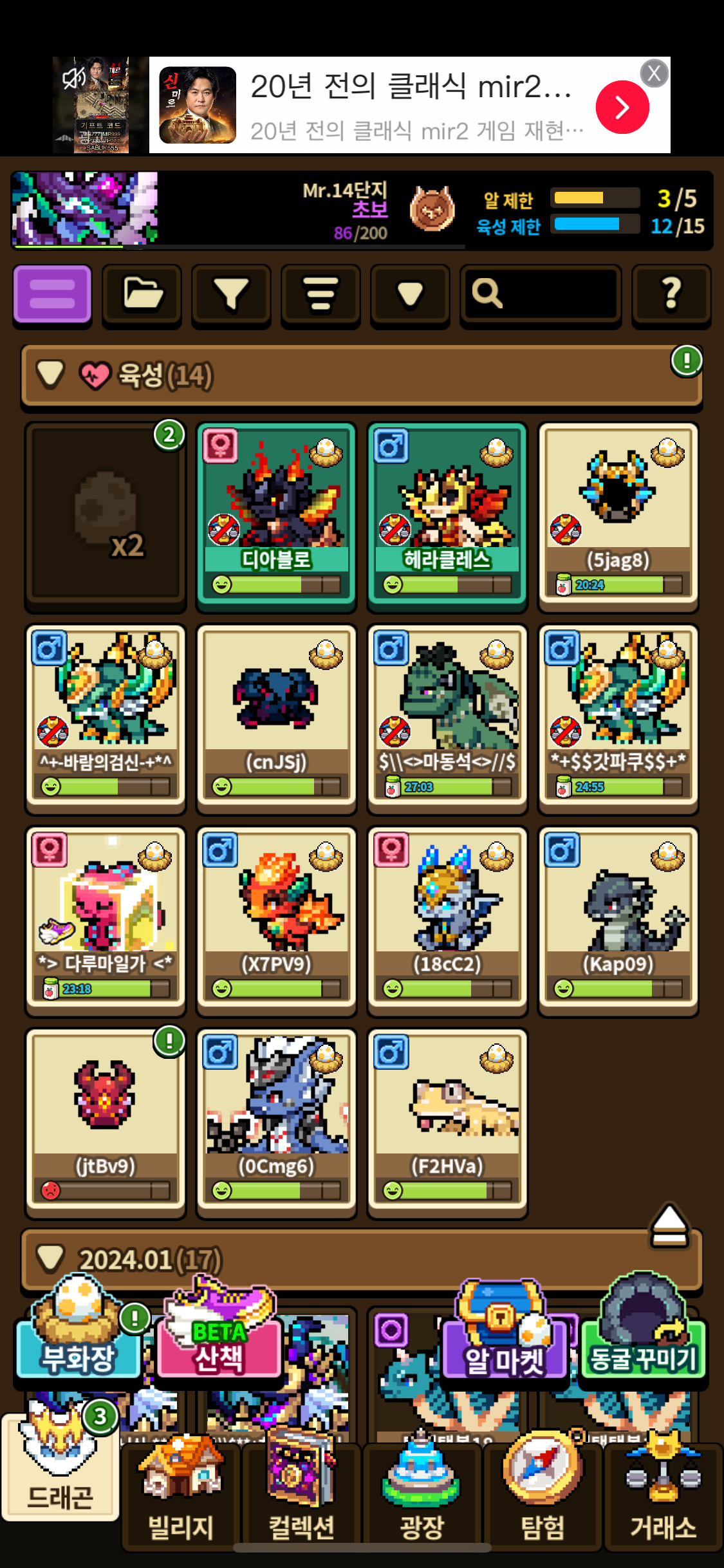
Task: Open the (cnJSj) dragon card
Action: pyautogui.click(x=276, y=714)
